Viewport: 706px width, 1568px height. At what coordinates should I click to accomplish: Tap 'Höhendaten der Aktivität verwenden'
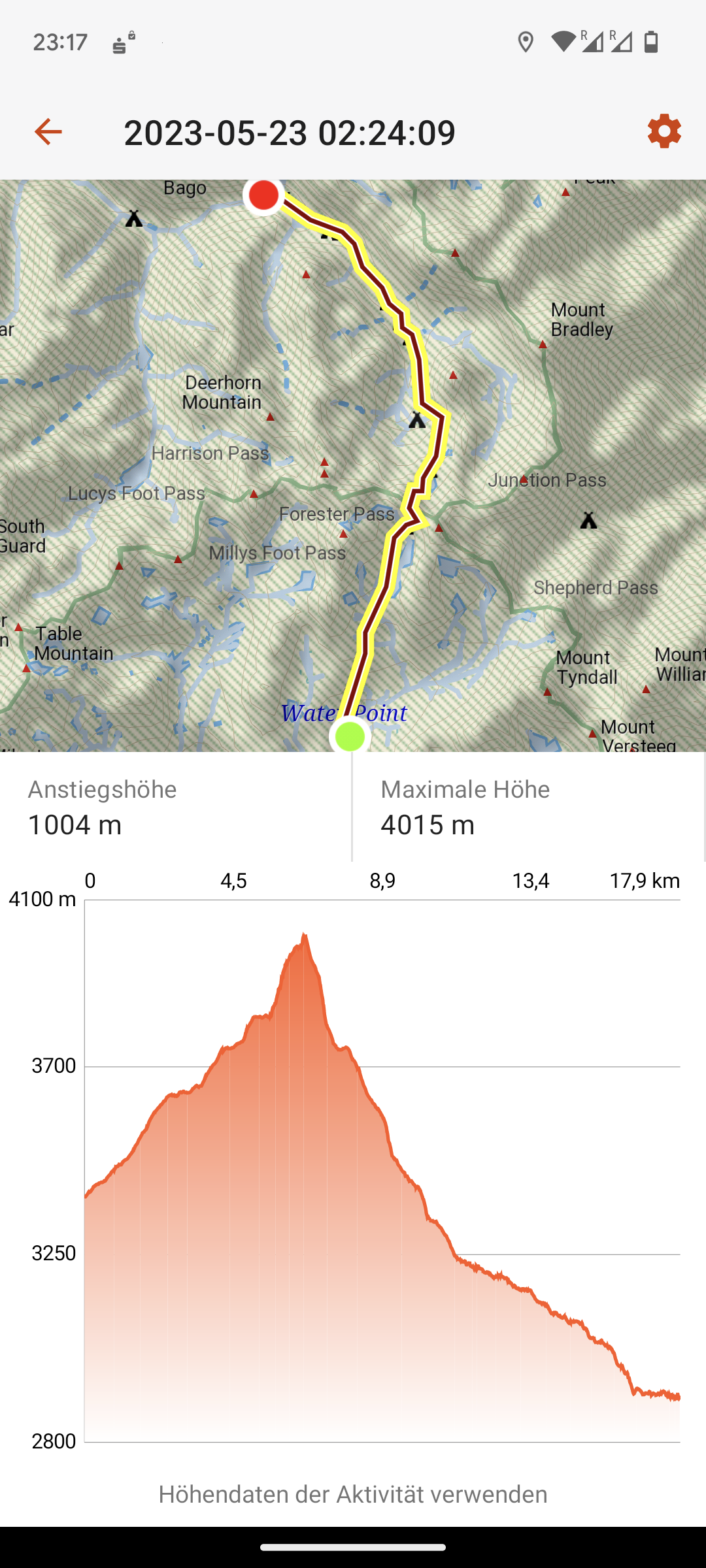[353, 1494]
